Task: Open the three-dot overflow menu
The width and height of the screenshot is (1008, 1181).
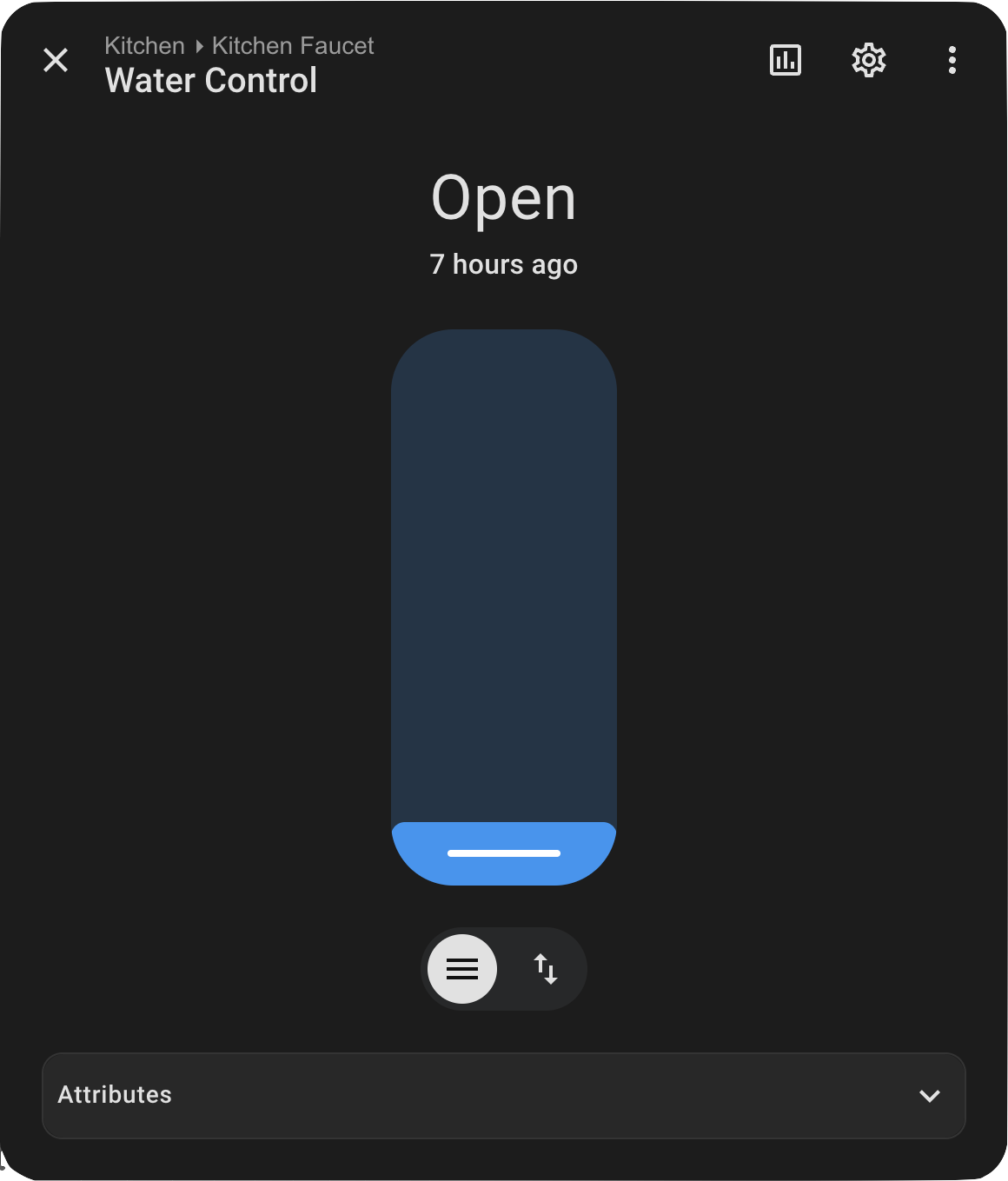Action: coord(952,60)
